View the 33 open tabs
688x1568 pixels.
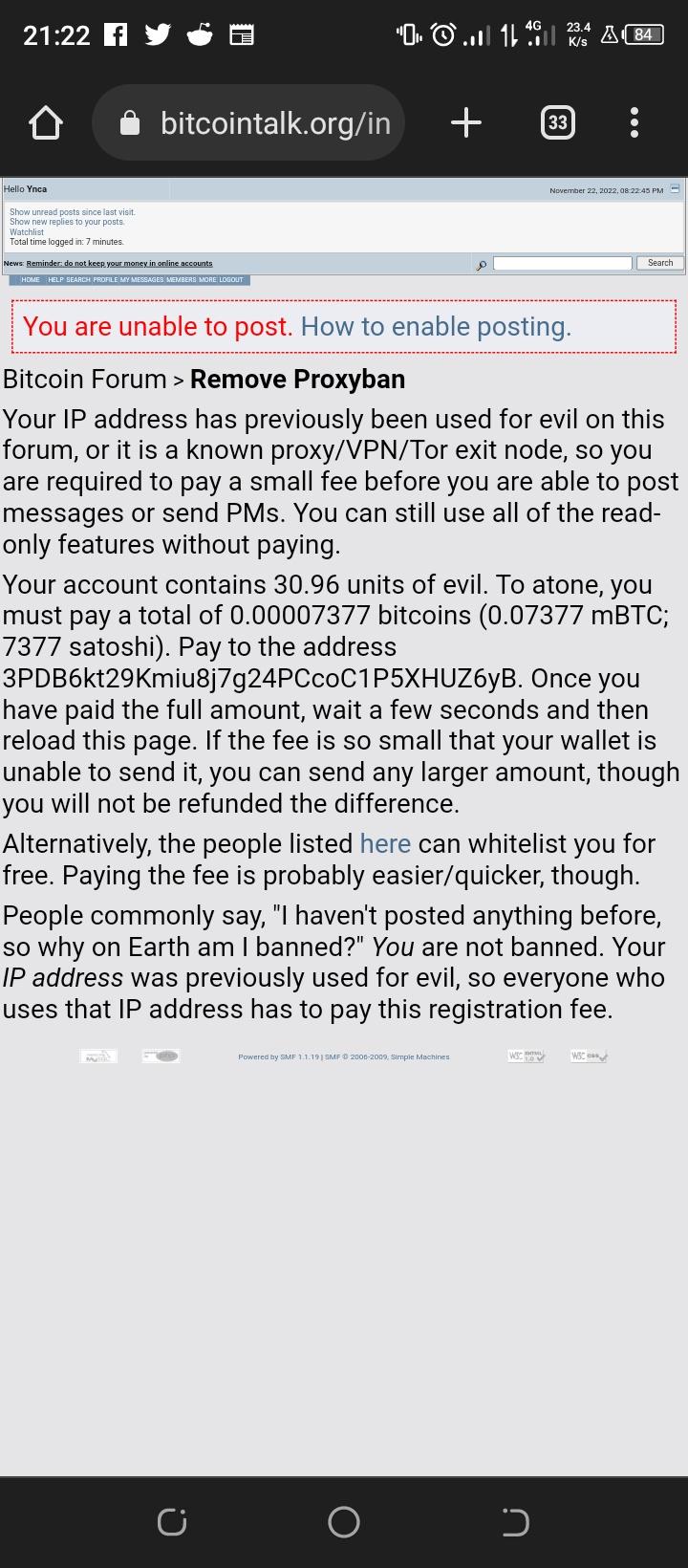(558, 122)
